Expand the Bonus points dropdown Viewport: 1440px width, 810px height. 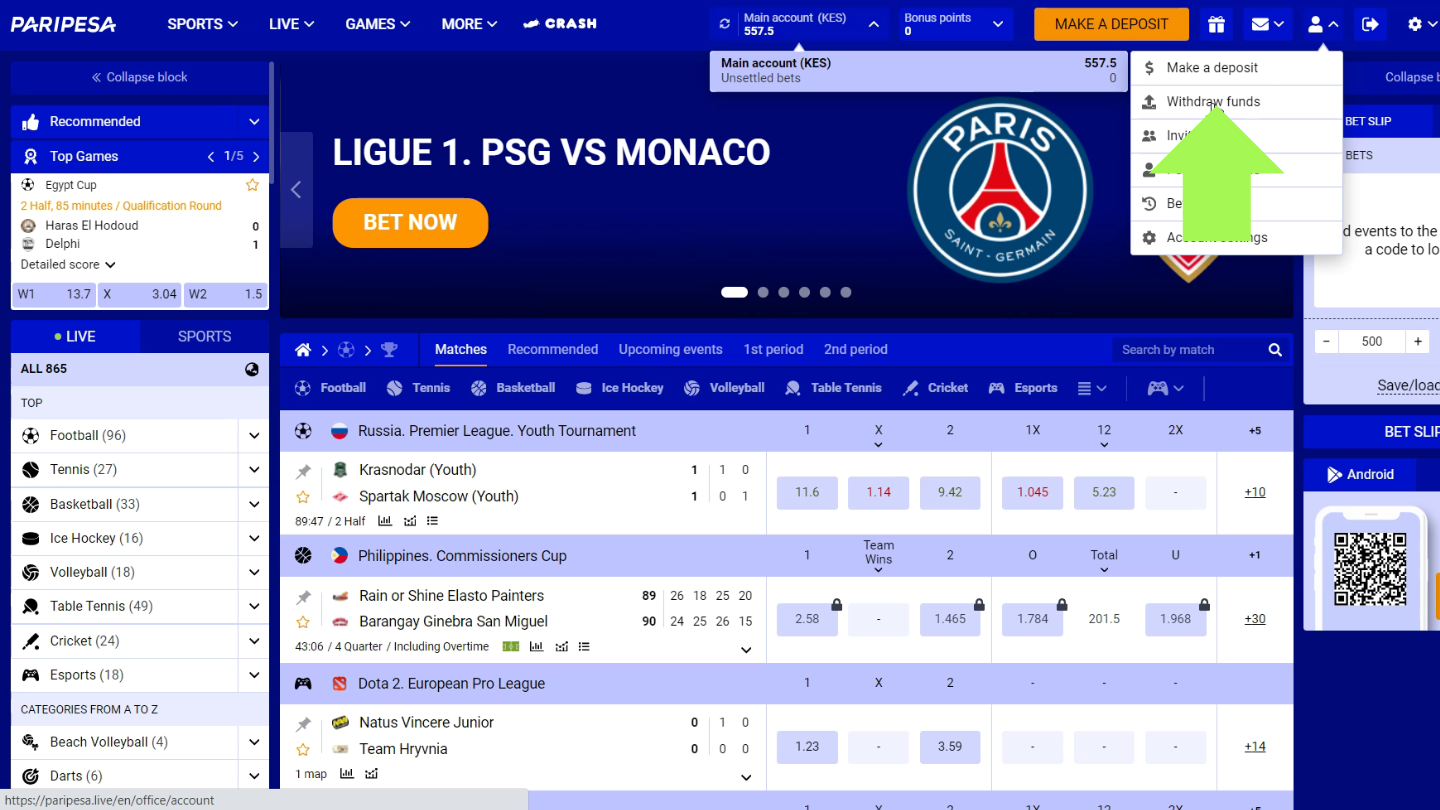point(954,24)
